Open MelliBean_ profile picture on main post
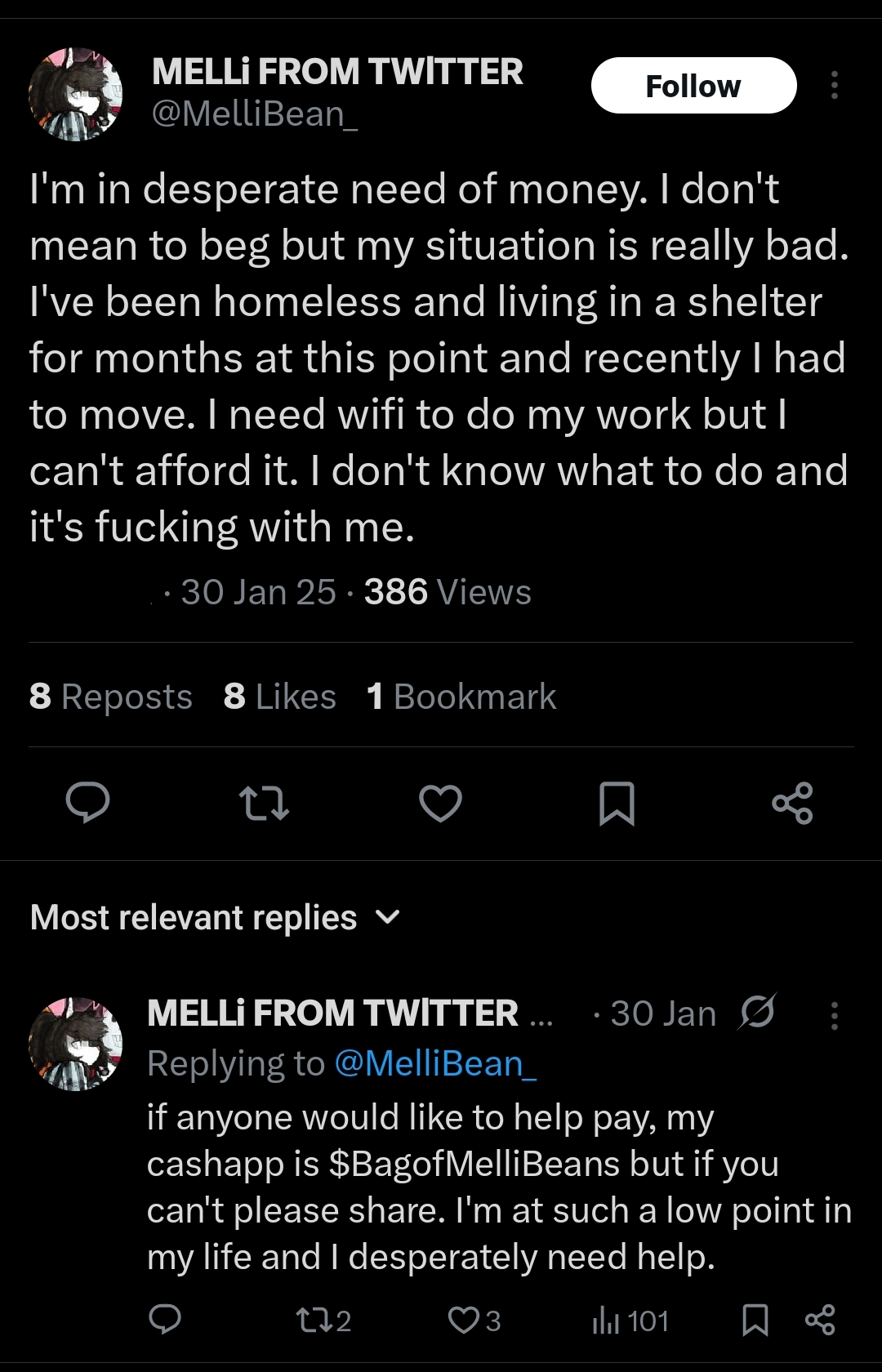 coord(75,95)
